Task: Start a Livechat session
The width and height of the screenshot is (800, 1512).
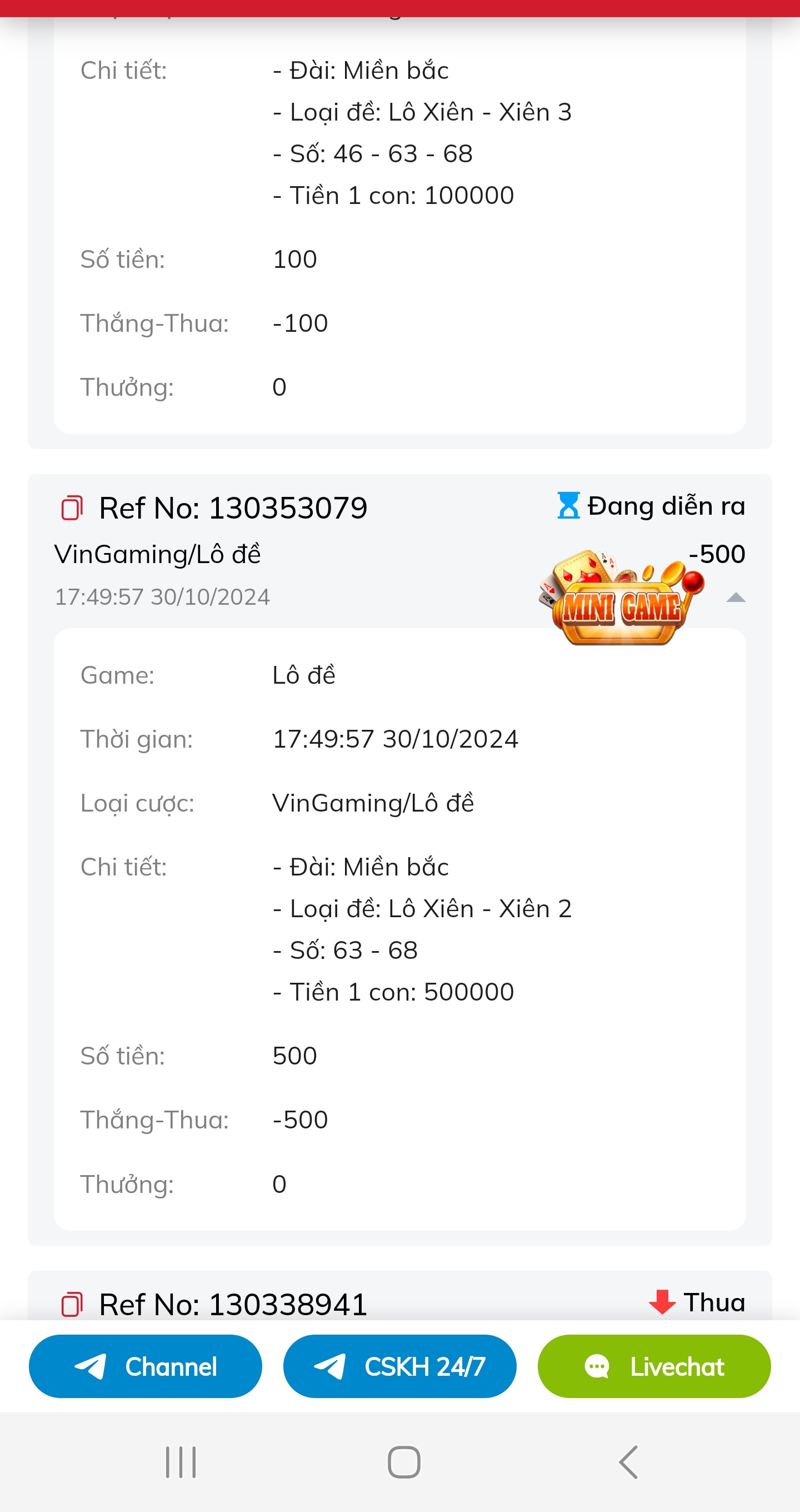Action: (x=654, y=1366)
